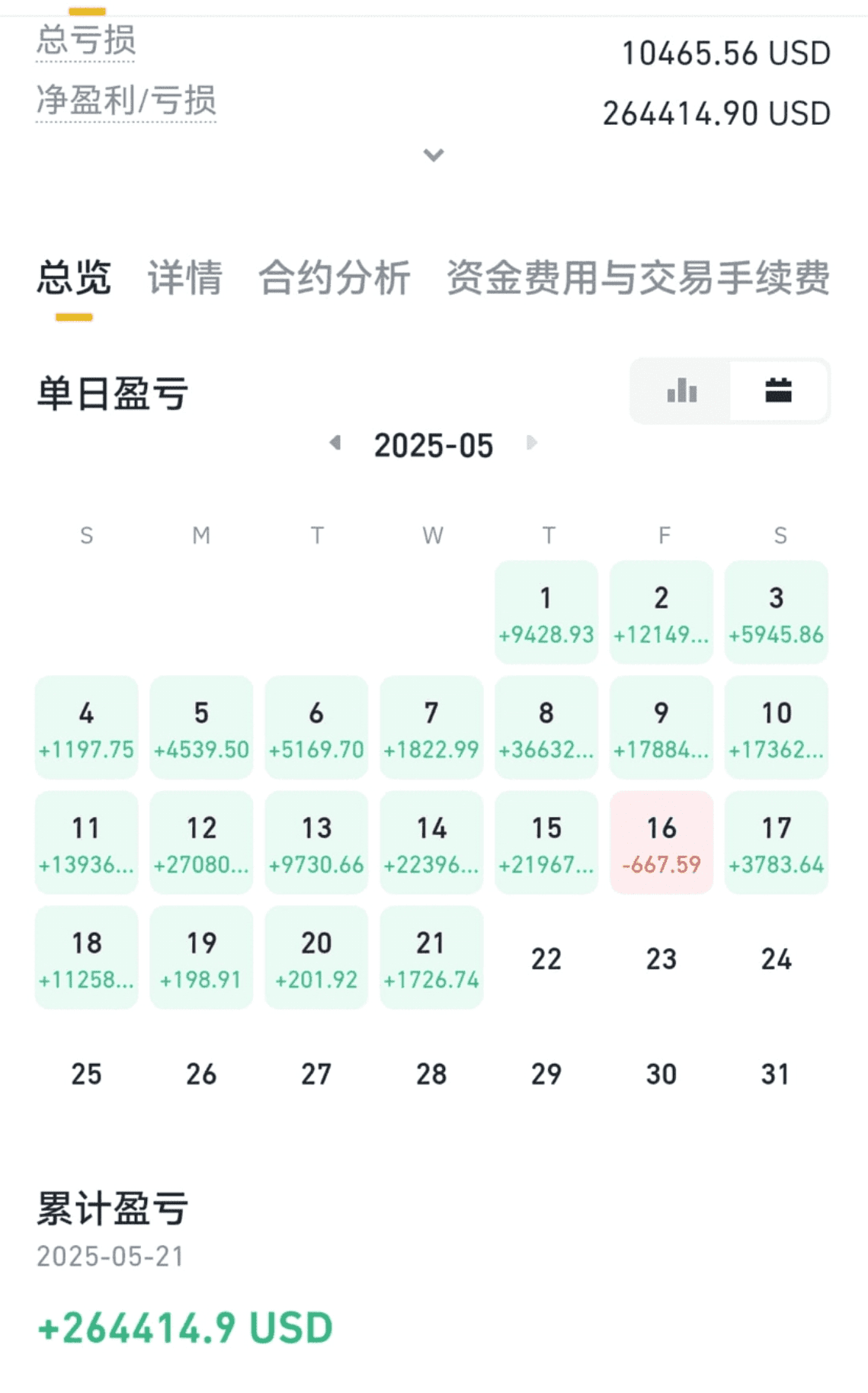Select May 1 showing +9428.93

coord(546,613)
